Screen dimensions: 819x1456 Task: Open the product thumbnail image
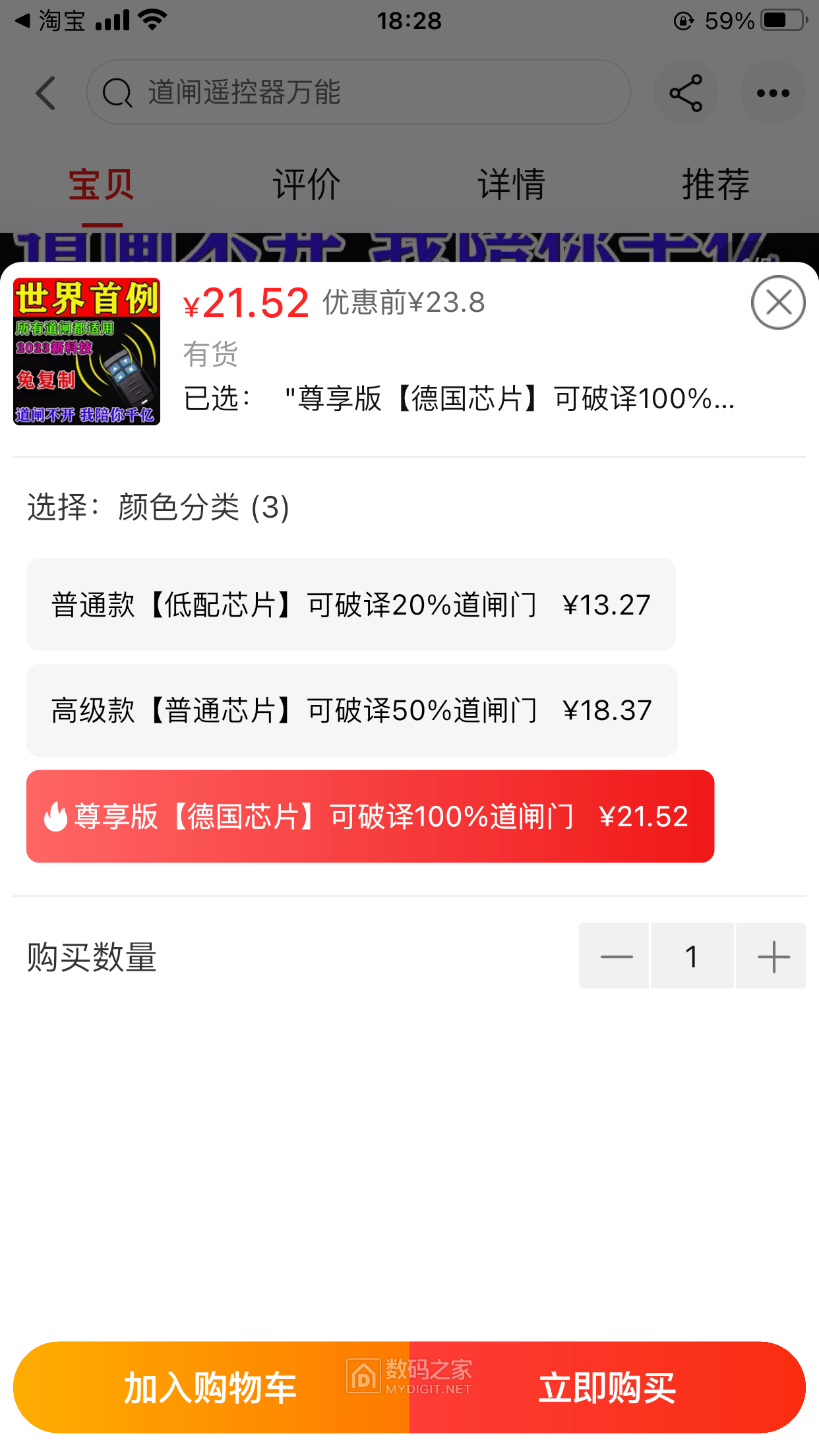click(86, 351)
